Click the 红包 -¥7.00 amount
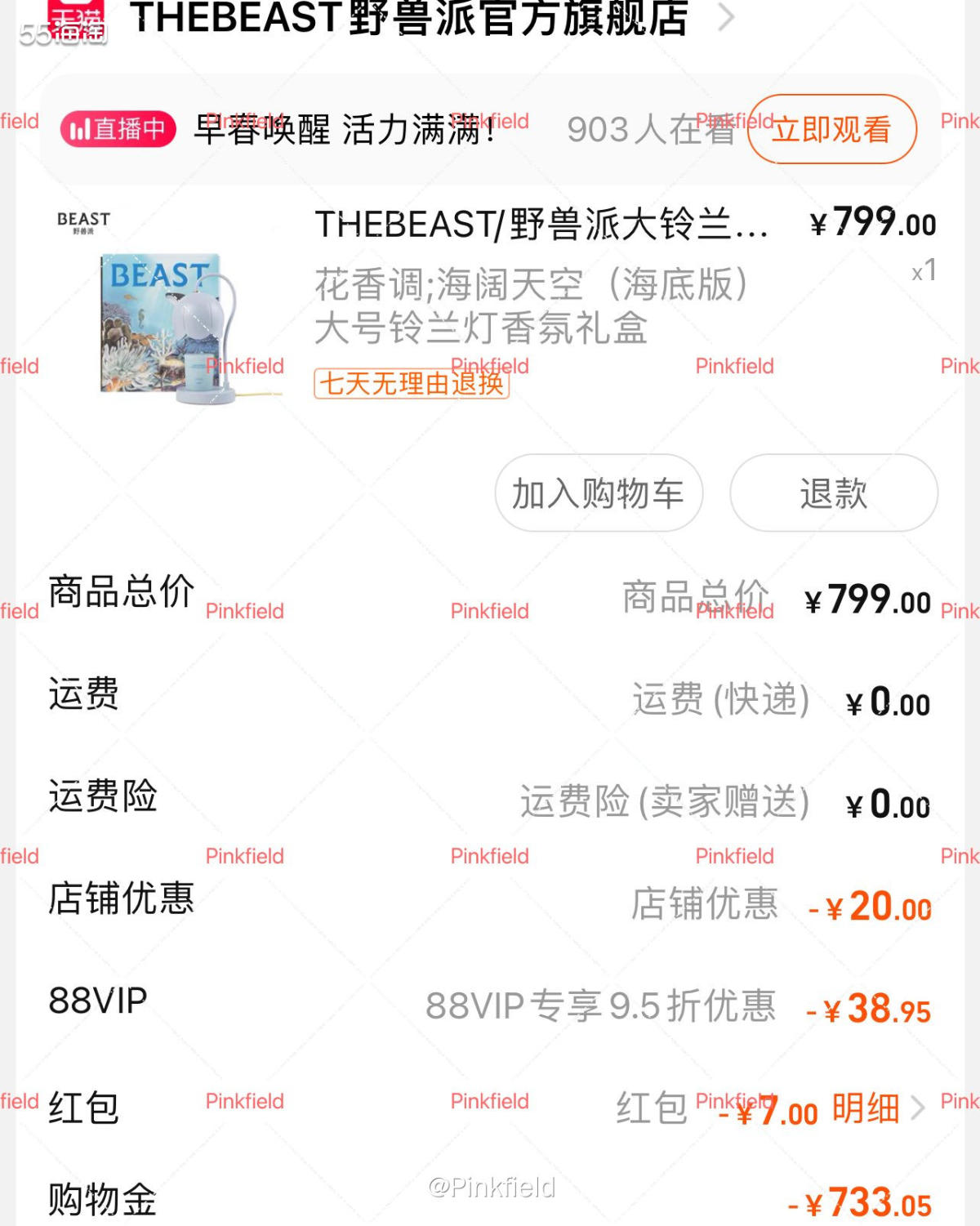Screen dimensions: 980x1226 (x=766, y=1112)
